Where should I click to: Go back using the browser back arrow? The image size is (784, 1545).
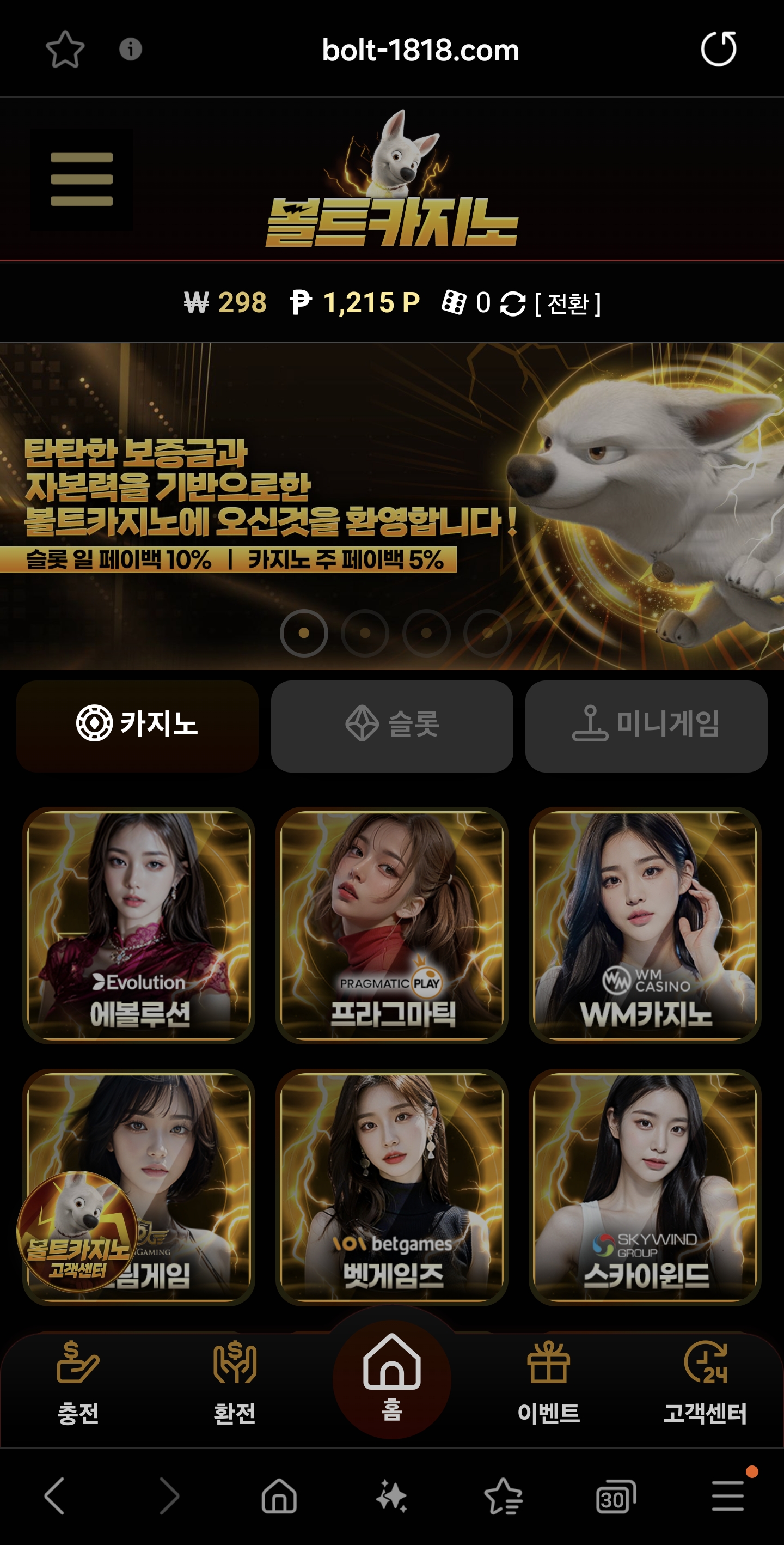point(55,1496)
